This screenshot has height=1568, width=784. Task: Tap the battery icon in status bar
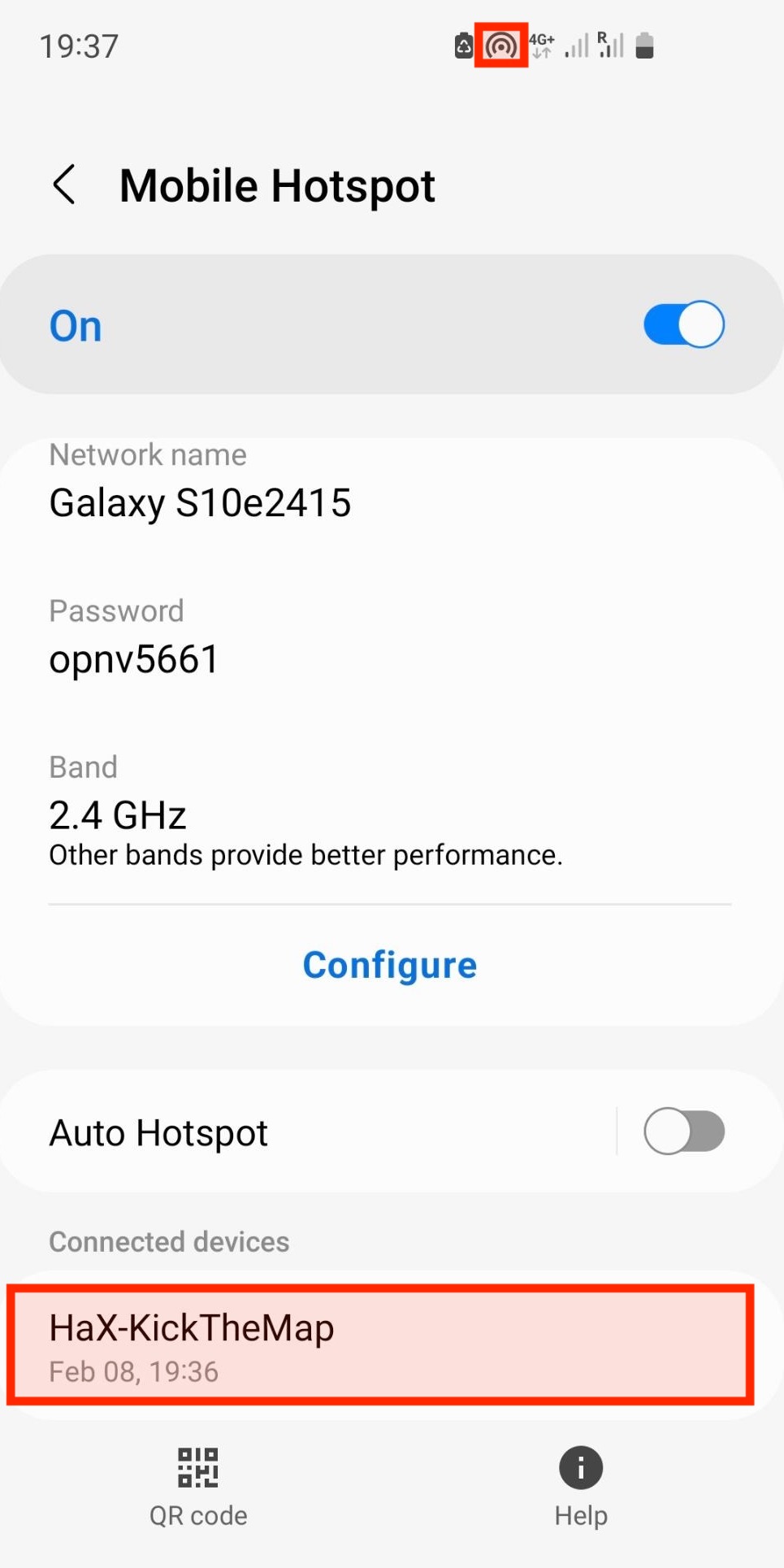645,46
